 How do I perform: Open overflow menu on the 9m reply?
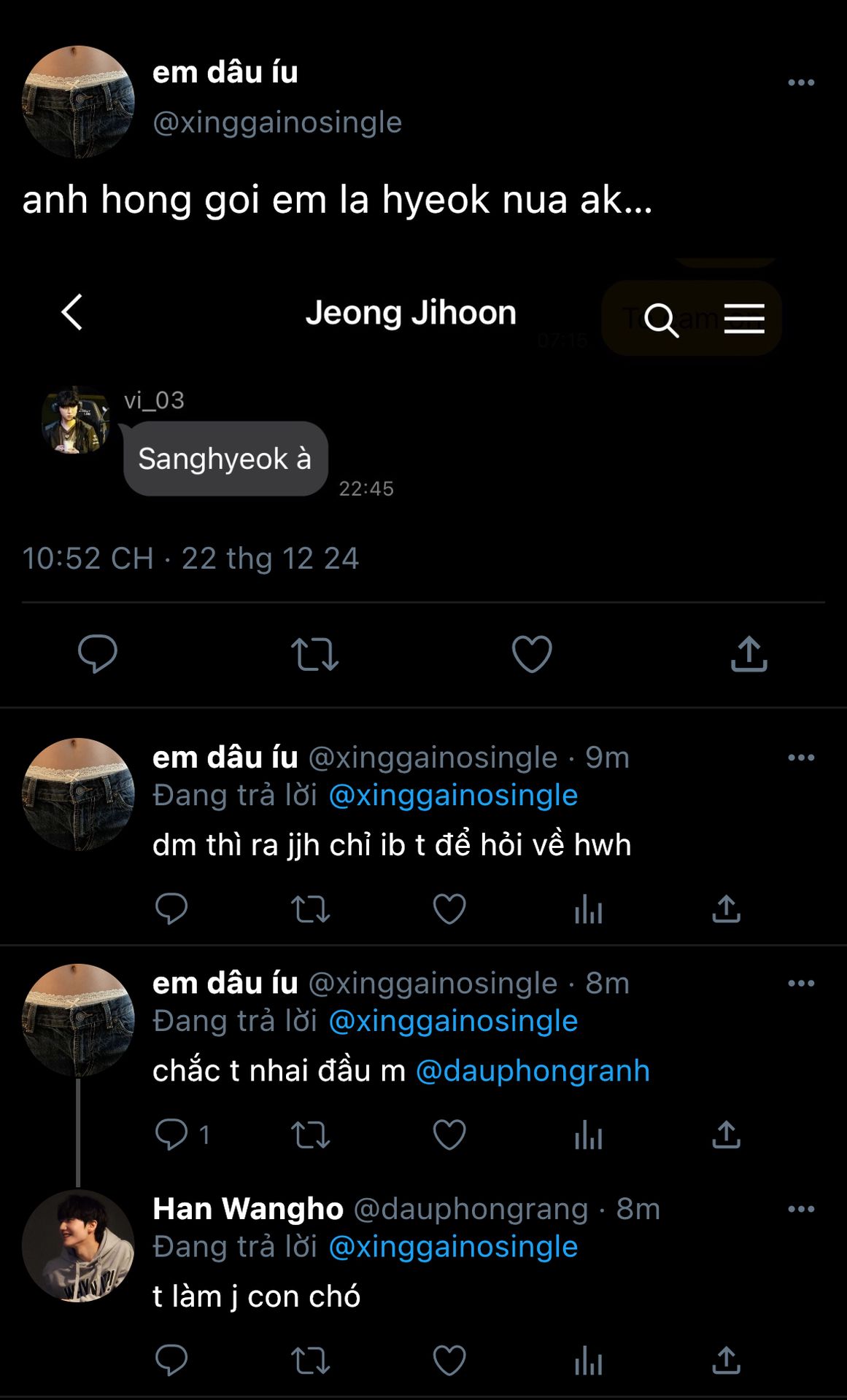(x=800, y=758)
